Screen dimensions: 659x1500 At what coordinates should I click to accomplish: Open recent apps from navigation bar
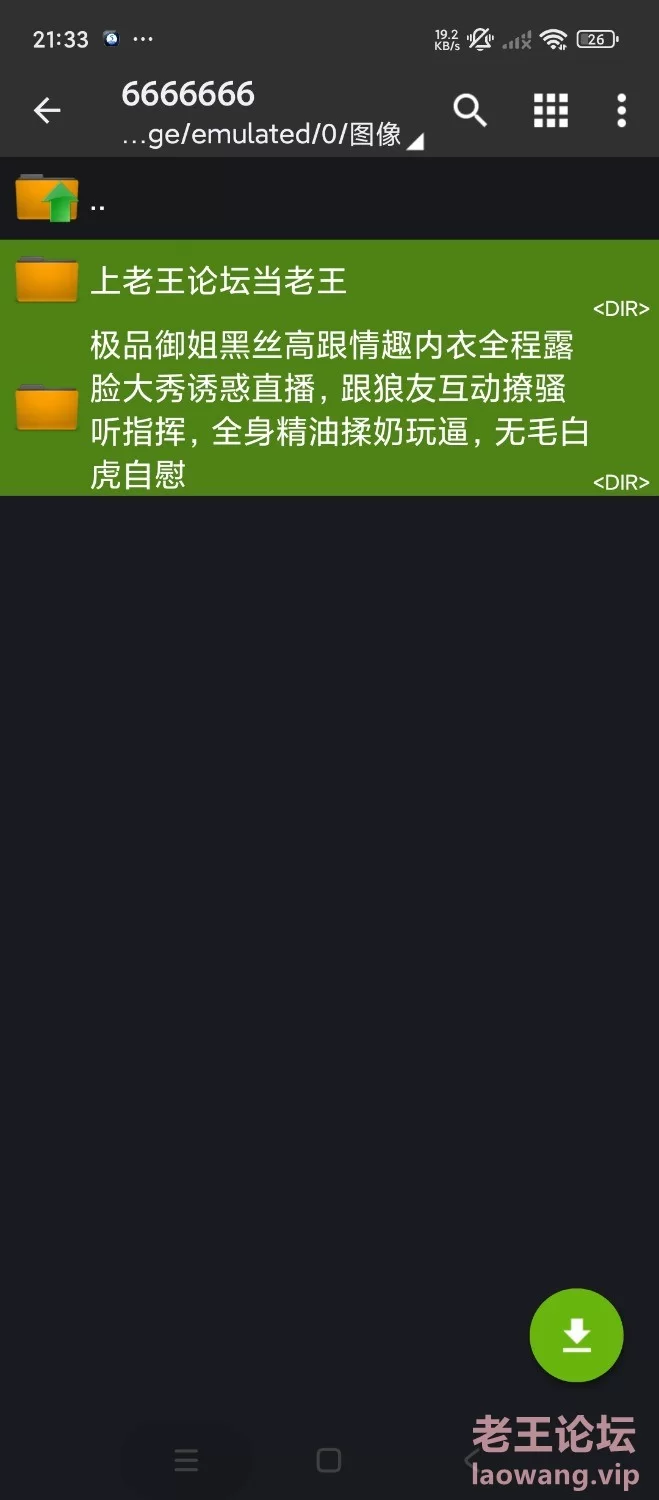pos(186,1460)
